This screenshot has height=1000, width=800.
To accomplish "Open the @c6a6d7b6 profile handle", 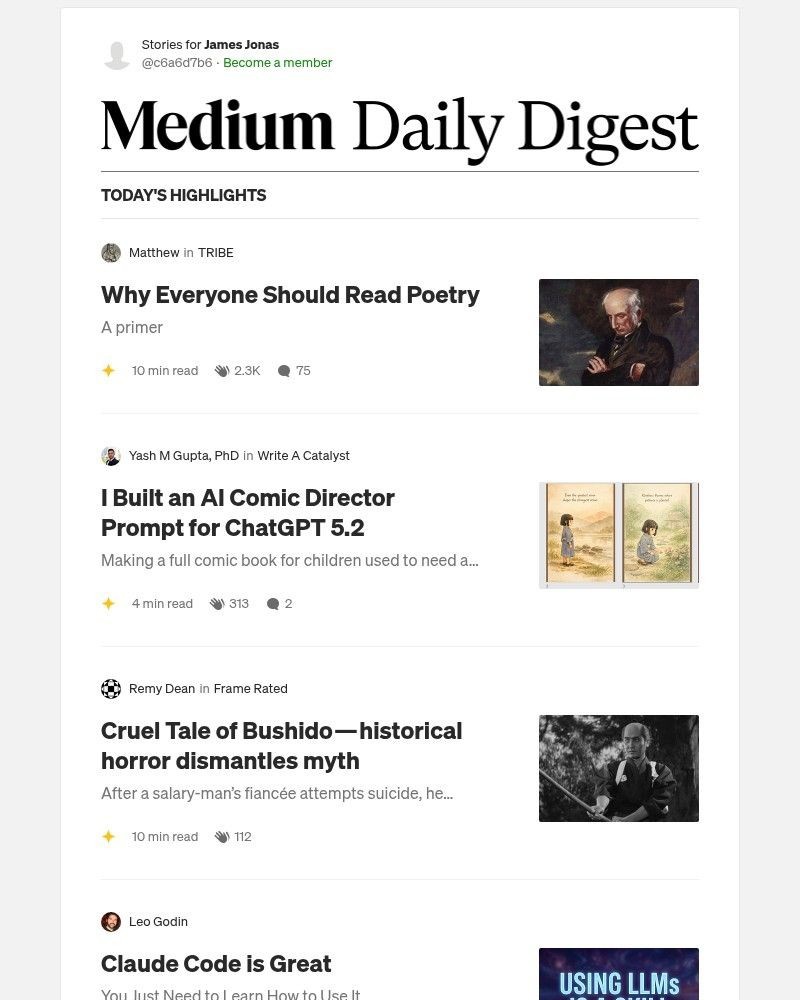I will (x=177, y=62).
